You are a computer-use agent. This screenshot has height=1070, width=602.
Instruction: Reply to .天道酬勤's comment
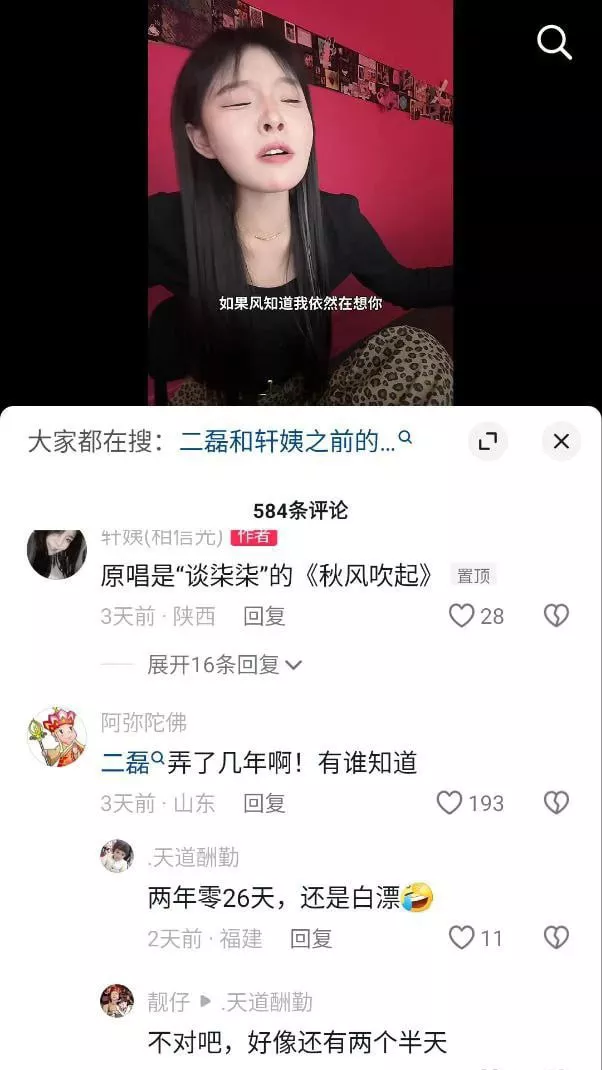point(311,938)
